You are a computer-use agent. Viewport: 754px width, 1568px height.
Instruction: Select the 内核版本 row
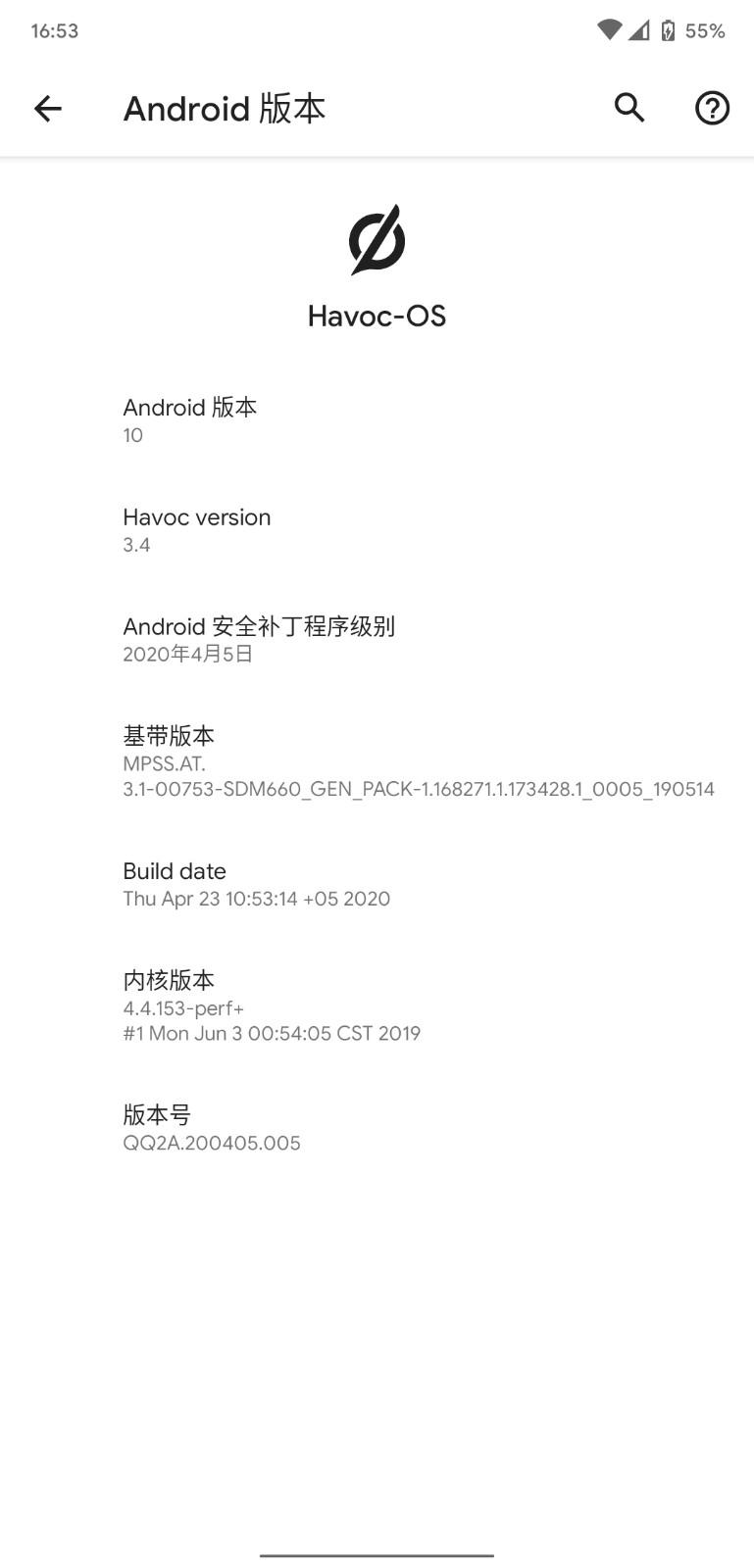(x=377, y=1006)
